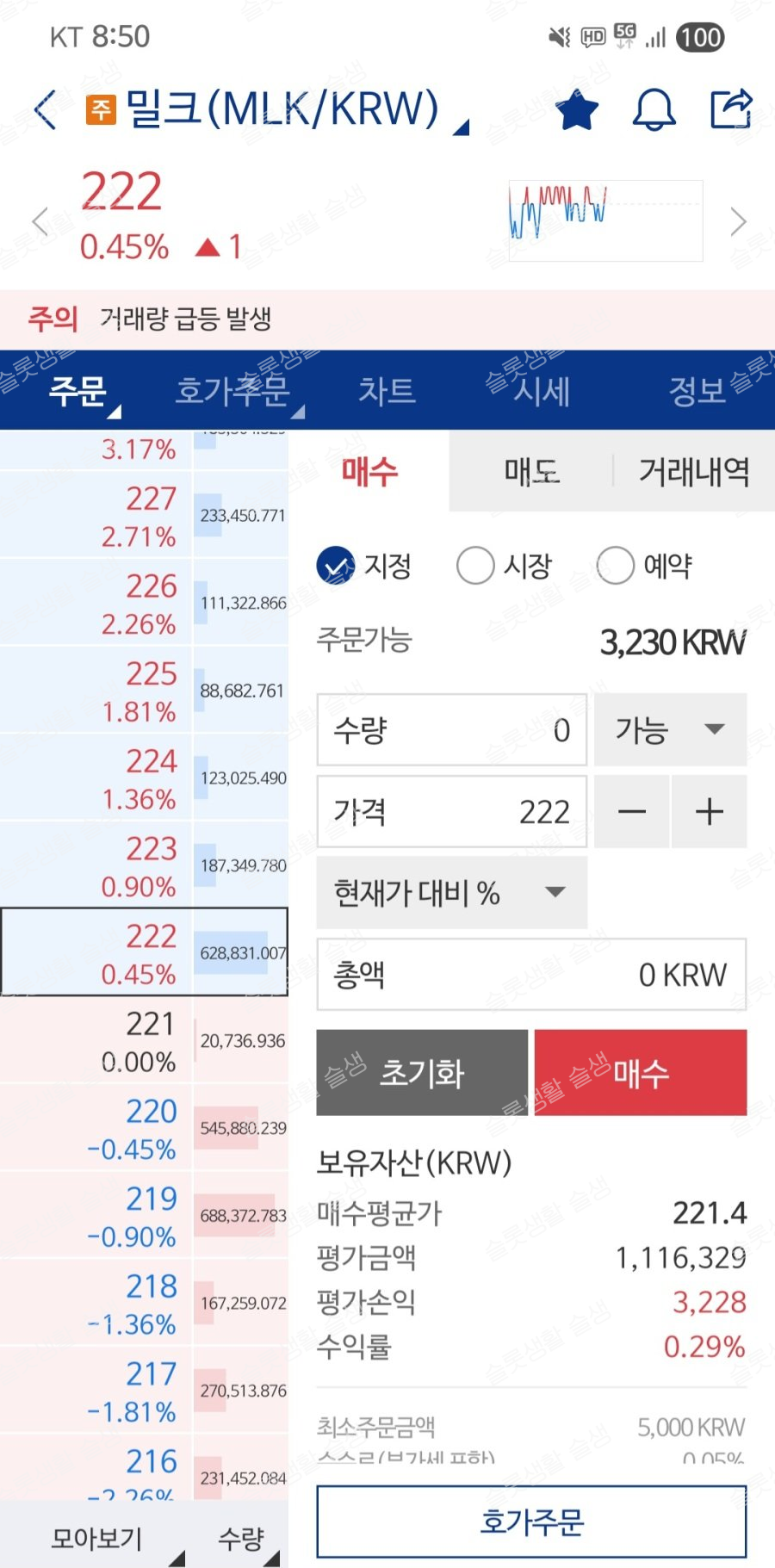Screen dimensions: 775x1568
Task: Submit the red 매수 buy button
Action: 641,1073
